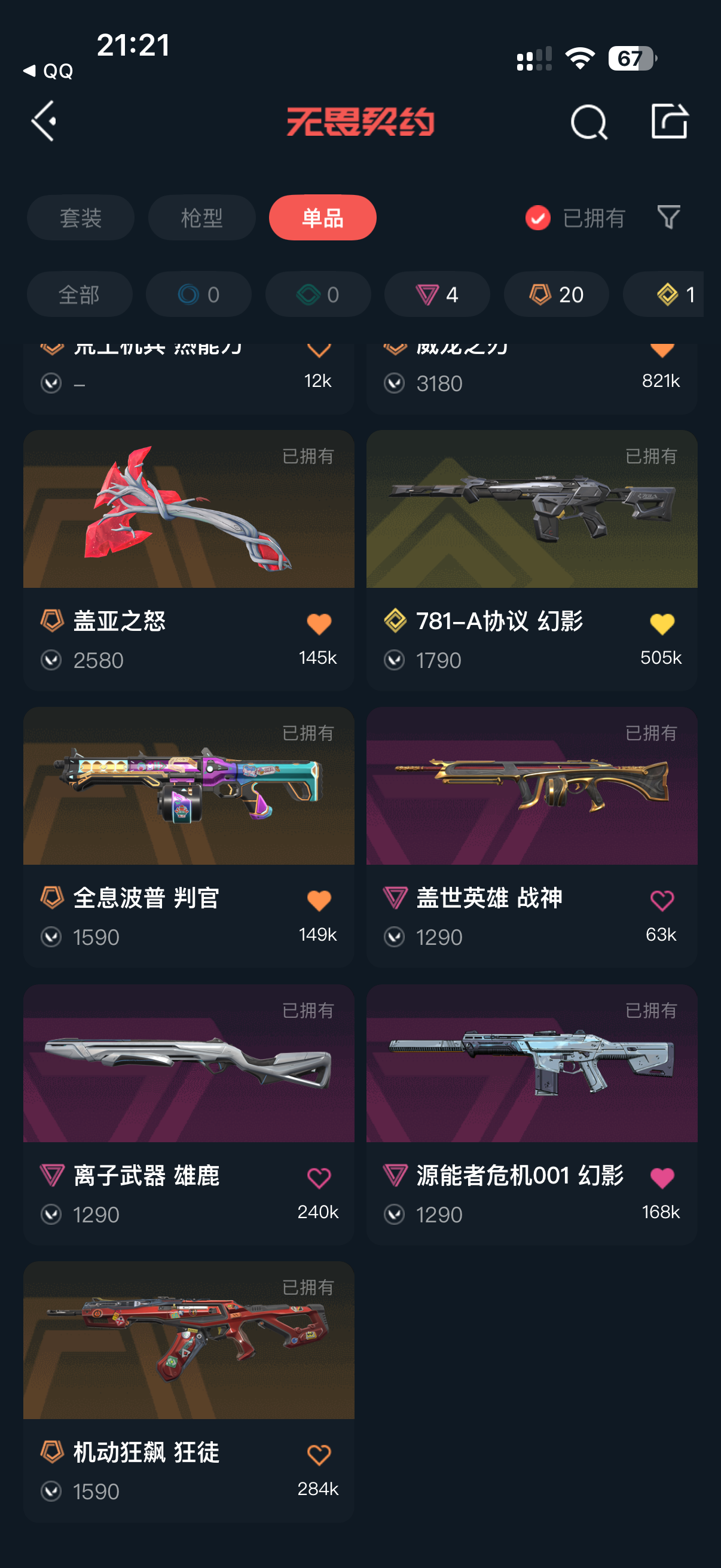Viewport: 721px width, 1568px height.
Task: Open the 盖亚之怒 skin card
Action: [188, 560]
